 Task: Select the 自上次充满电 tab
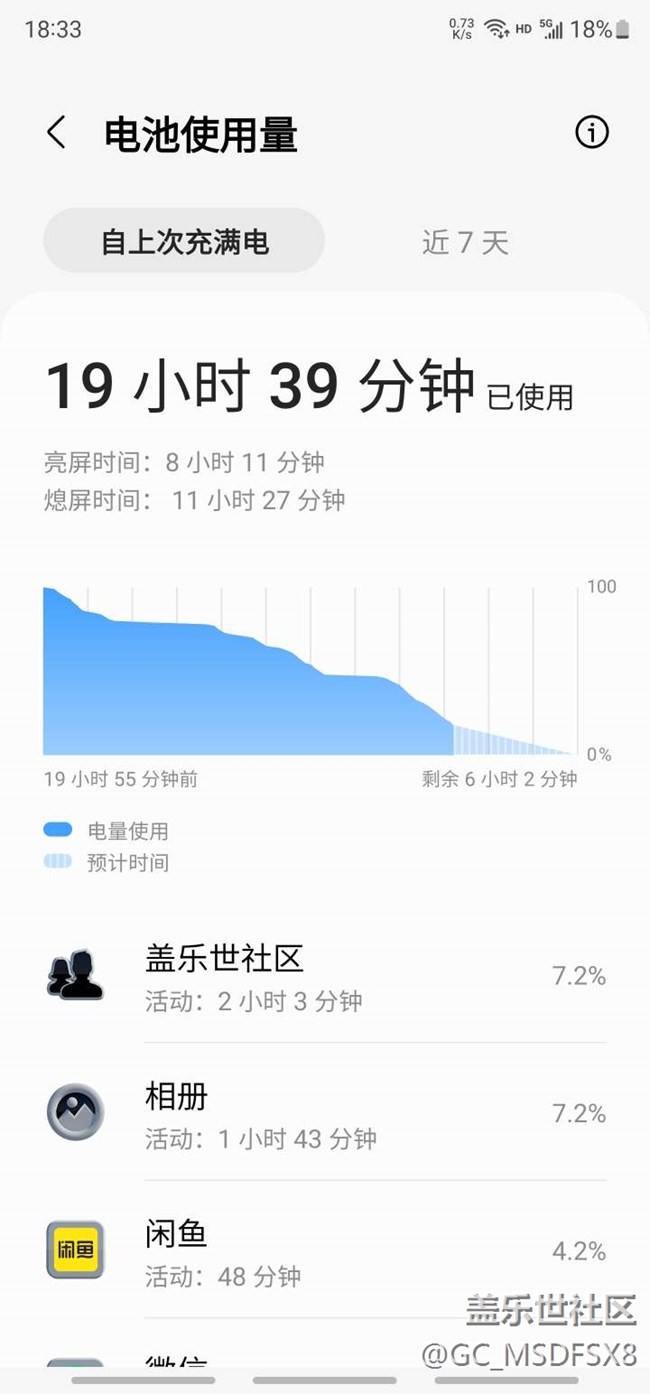point(184,242)
